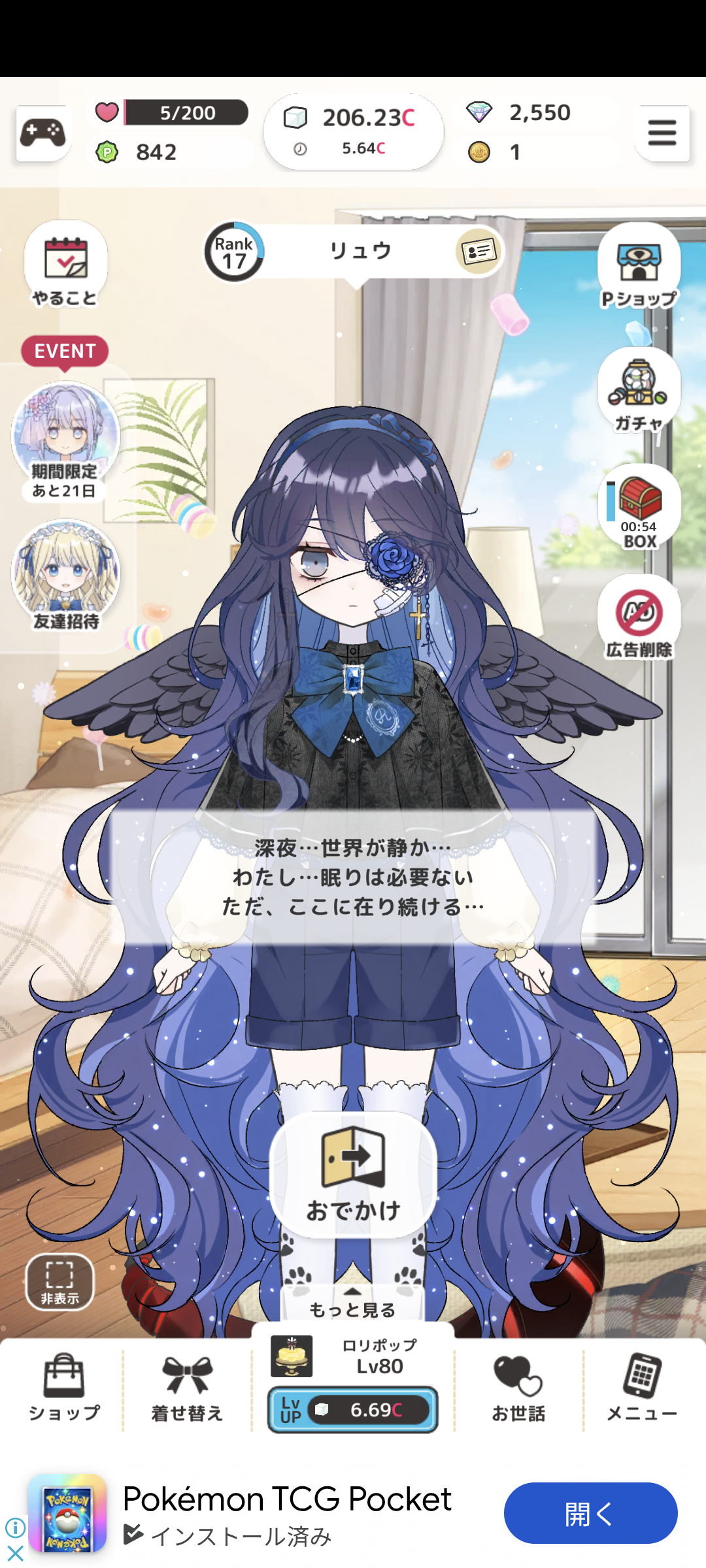Open the ガチャ gacha
706x1568 pixels.
639,391
